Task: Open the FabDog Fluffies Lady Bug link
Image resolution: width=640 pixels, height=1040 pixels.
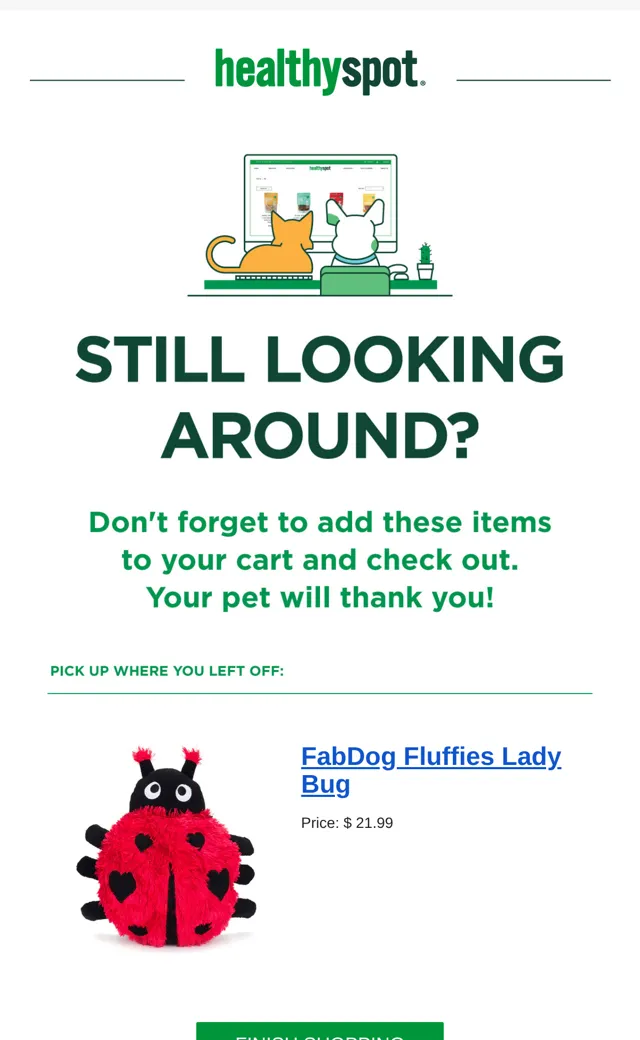Action: [x=430, y=770]
